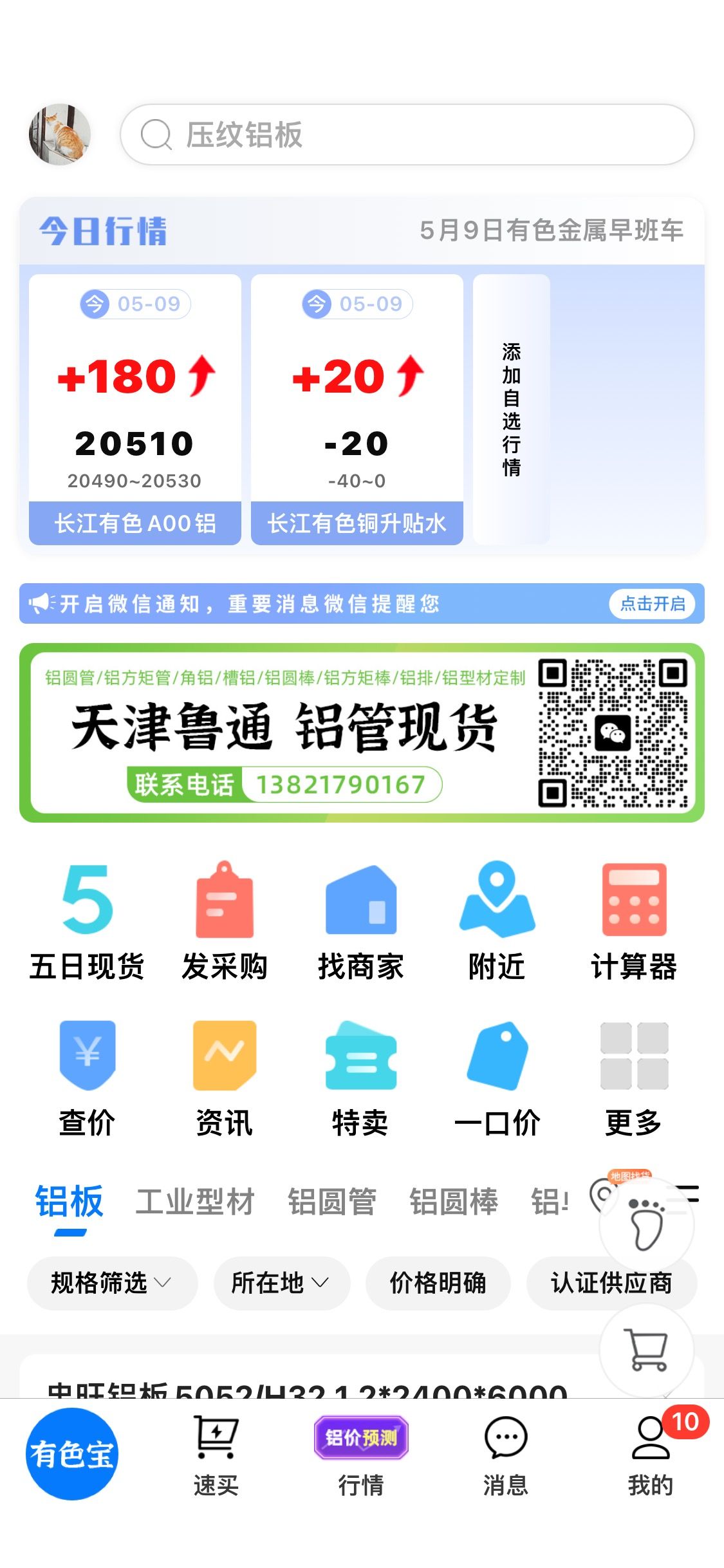The width and height of the screenshot is (724, 1568).
Task: Open 发采购 to post a purchase
Action: click(224, 922)
